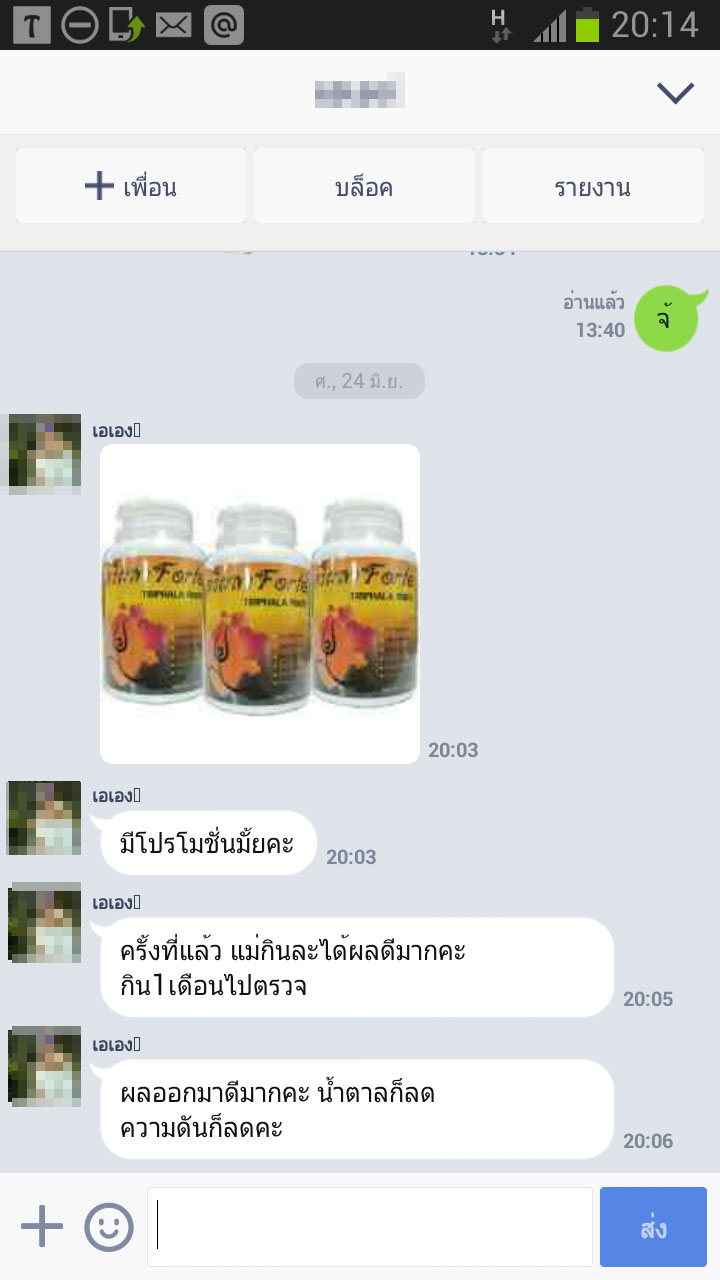
Task: Block this contact with บล็อค button
Action: point(364,186)
